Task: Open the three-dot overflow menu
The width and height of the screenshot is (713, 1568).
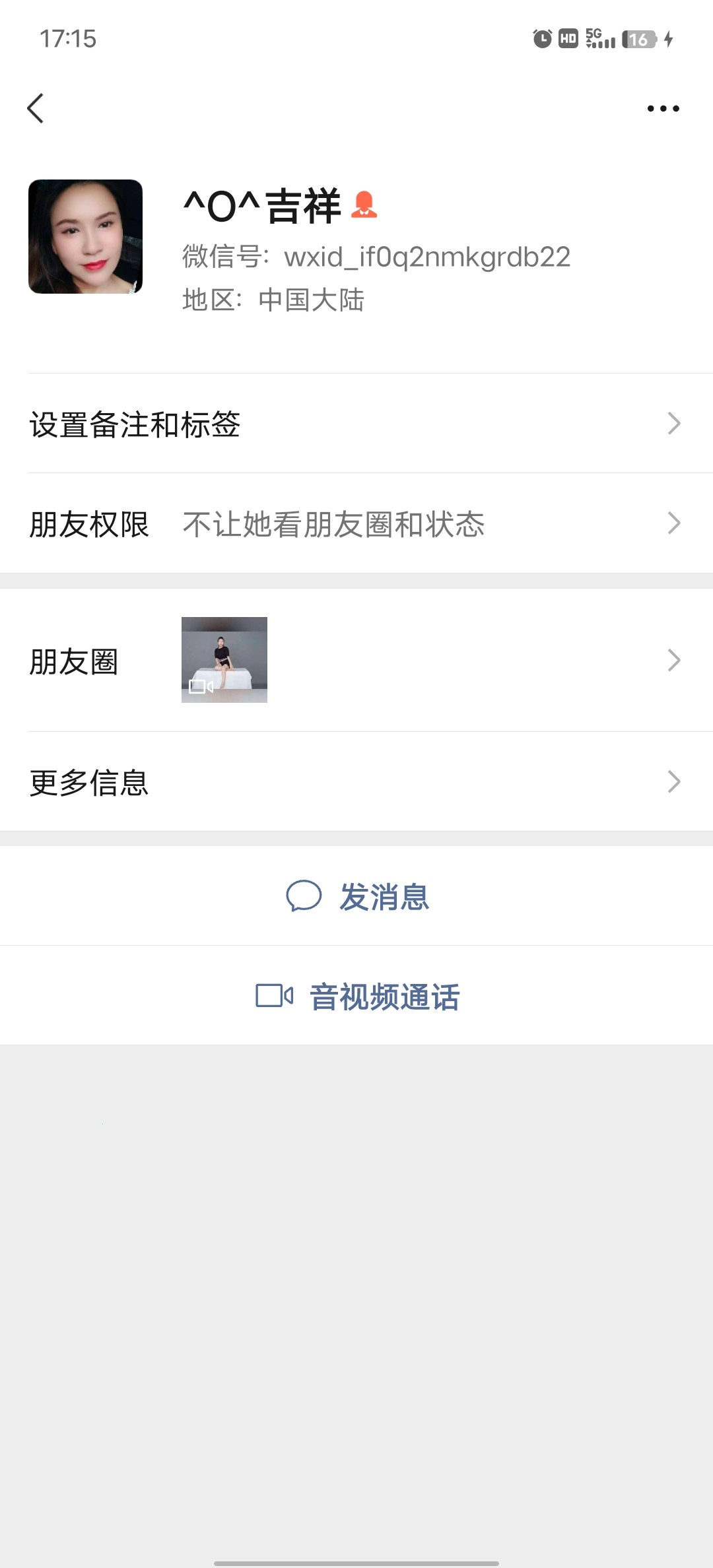Action: point(663,108)
